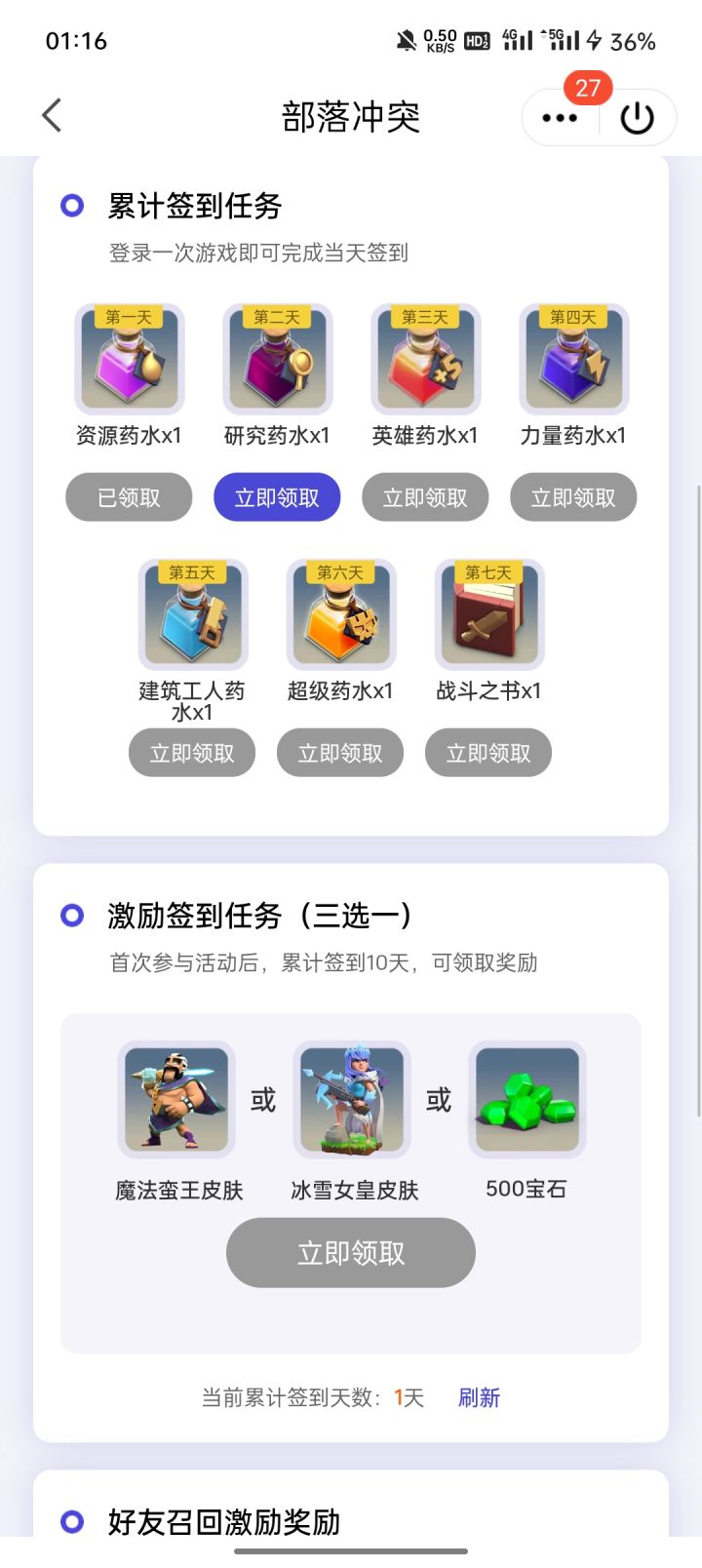
Task: Choose the 500宝石 reward option
Action: [x=527, y=1100]
